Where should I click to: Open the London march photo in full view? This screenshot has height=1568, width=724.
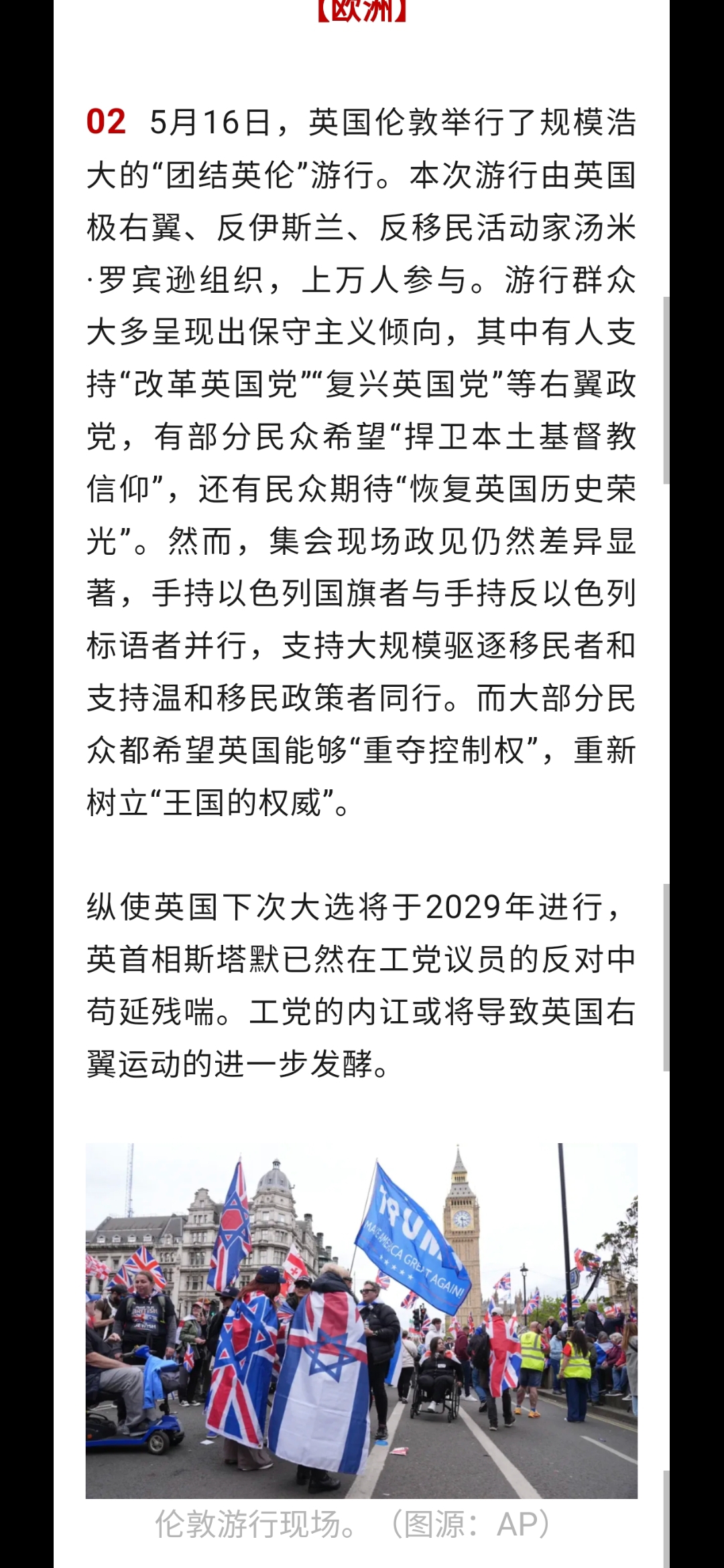click(x=361, y=1321)
